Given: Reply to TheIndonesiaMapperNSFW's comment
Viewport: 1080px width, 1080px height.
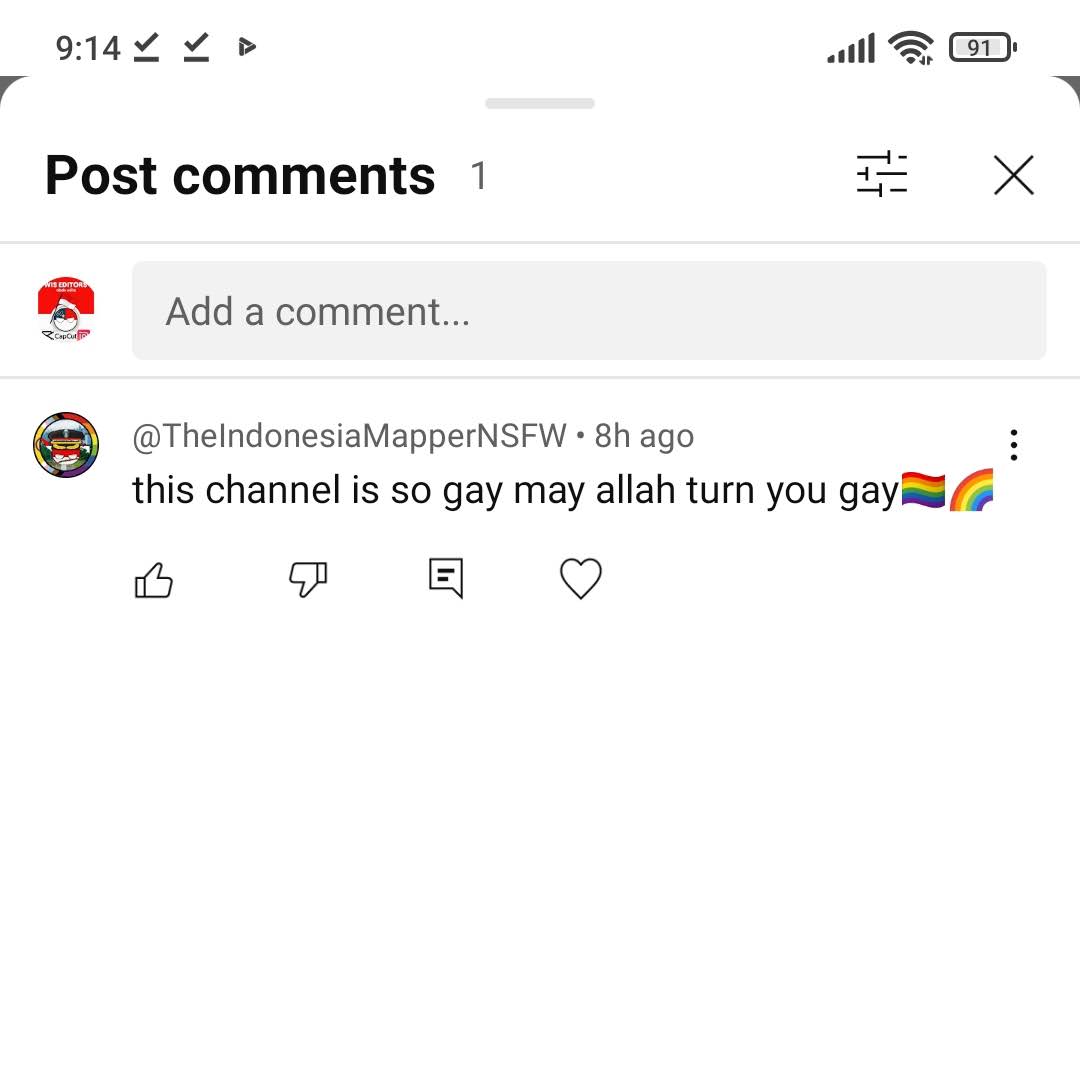Looking at the screenshot, I should point(446,579).
